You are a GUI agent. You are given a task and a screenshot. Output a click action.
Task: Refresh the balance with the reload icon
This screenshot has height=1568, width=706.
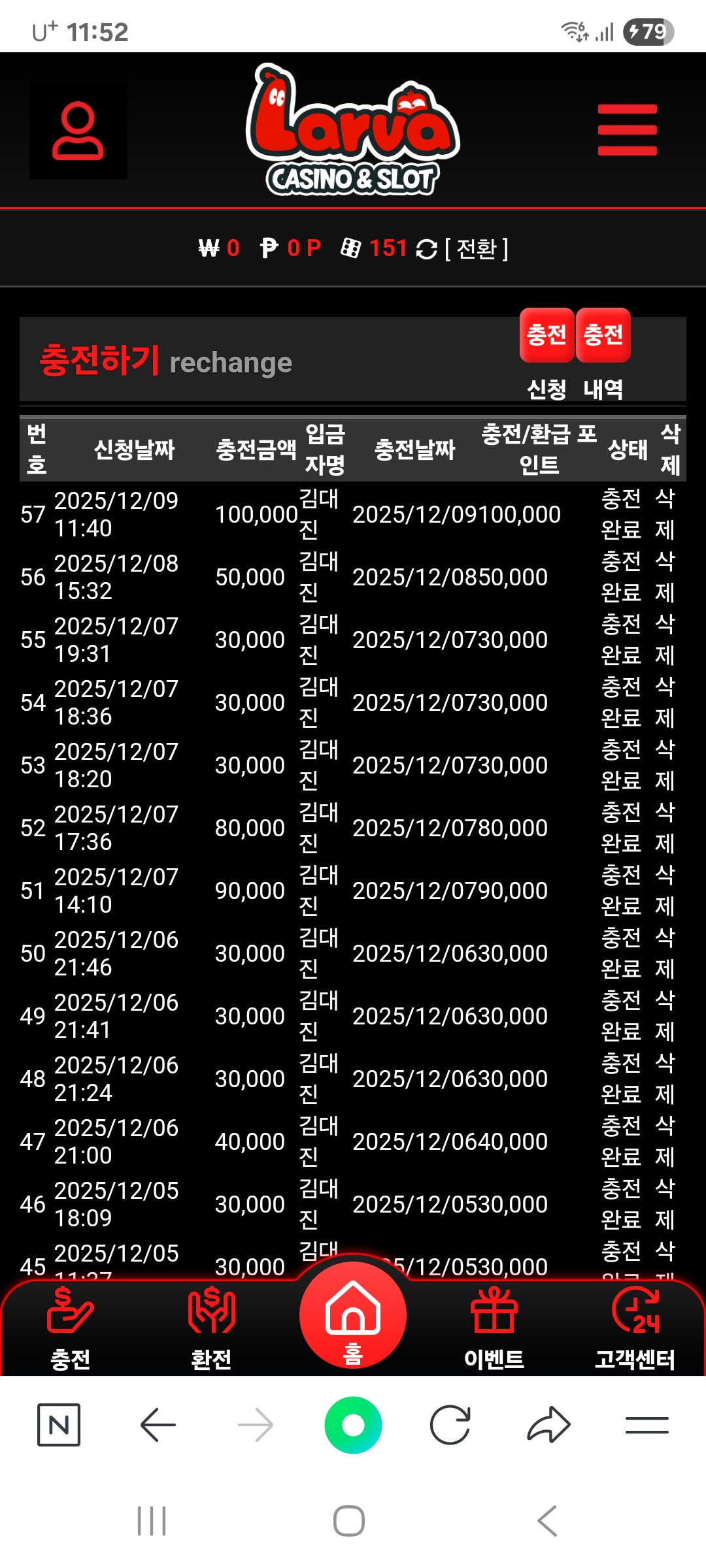(426, 250)
